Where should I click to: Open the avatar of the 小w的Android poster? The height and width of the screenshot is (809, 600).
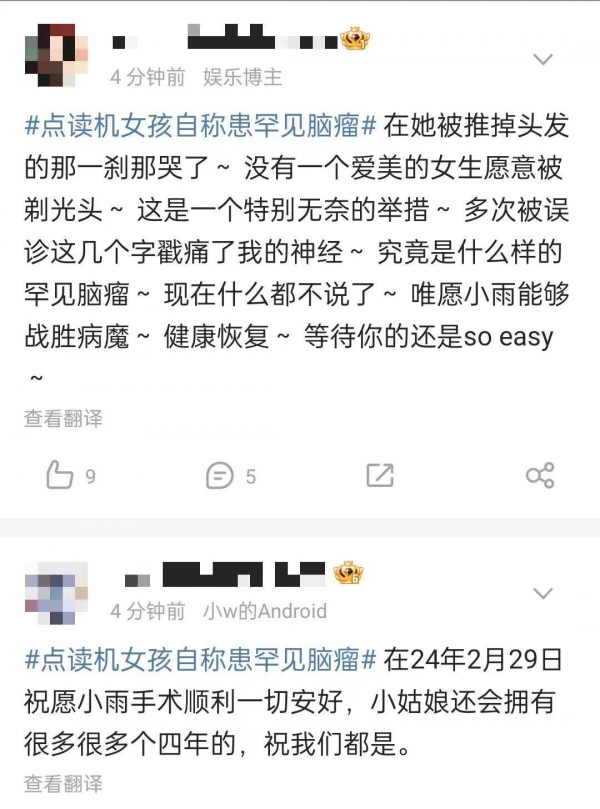point(56,592)
